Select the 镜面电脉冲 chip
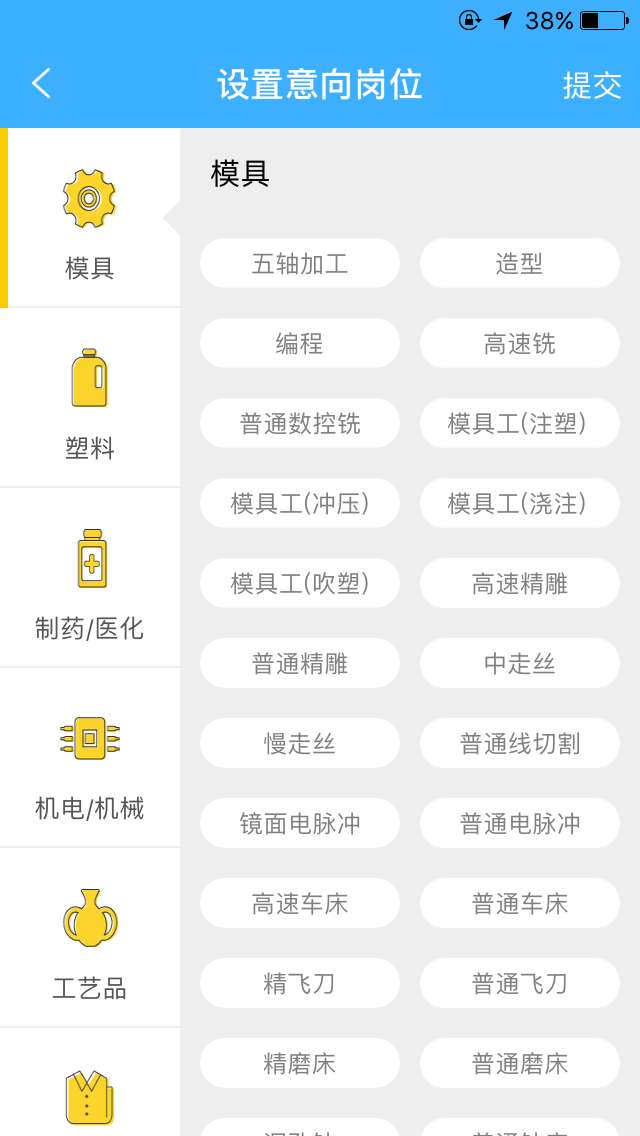640x1136 pixels. click(299, 823)
